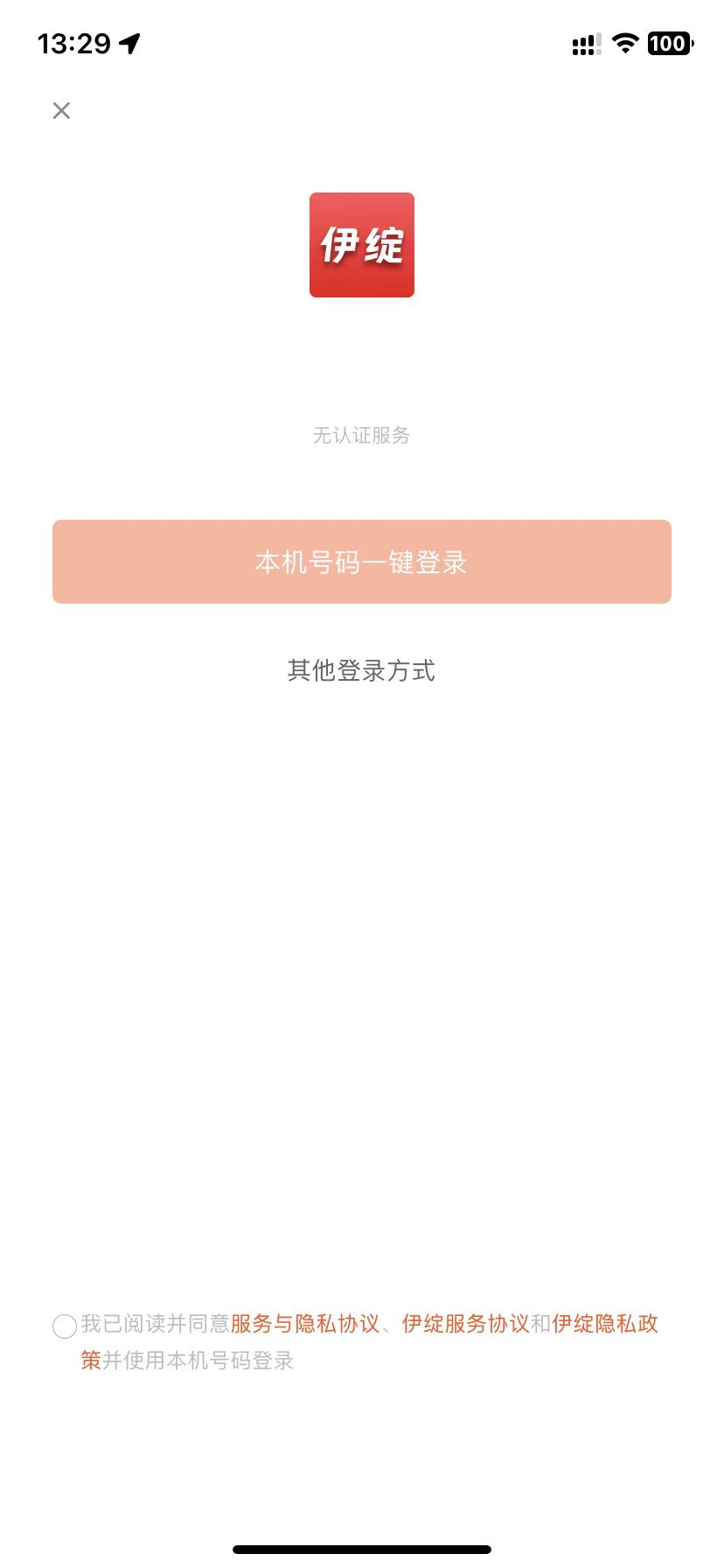This screenshot has width=724, height=1568.
Task: Choose 其他登录方式
Action: pyautogui.click(x=362, y=671)
